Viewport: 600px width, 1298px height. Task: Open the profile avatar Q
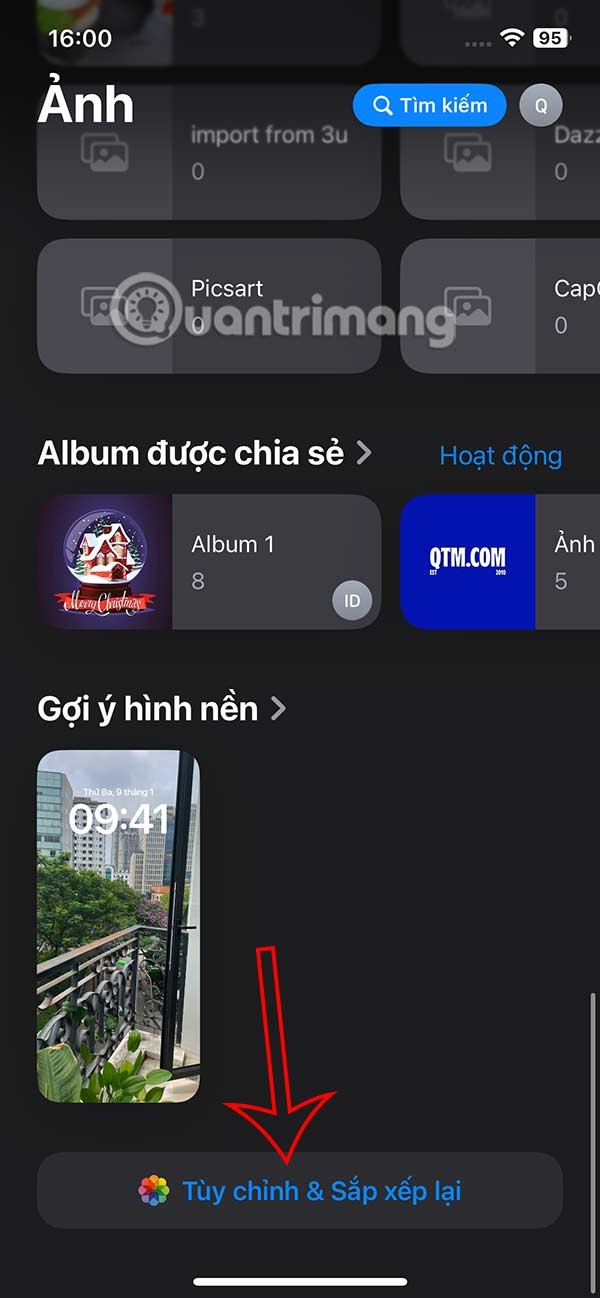coord(541,105)
